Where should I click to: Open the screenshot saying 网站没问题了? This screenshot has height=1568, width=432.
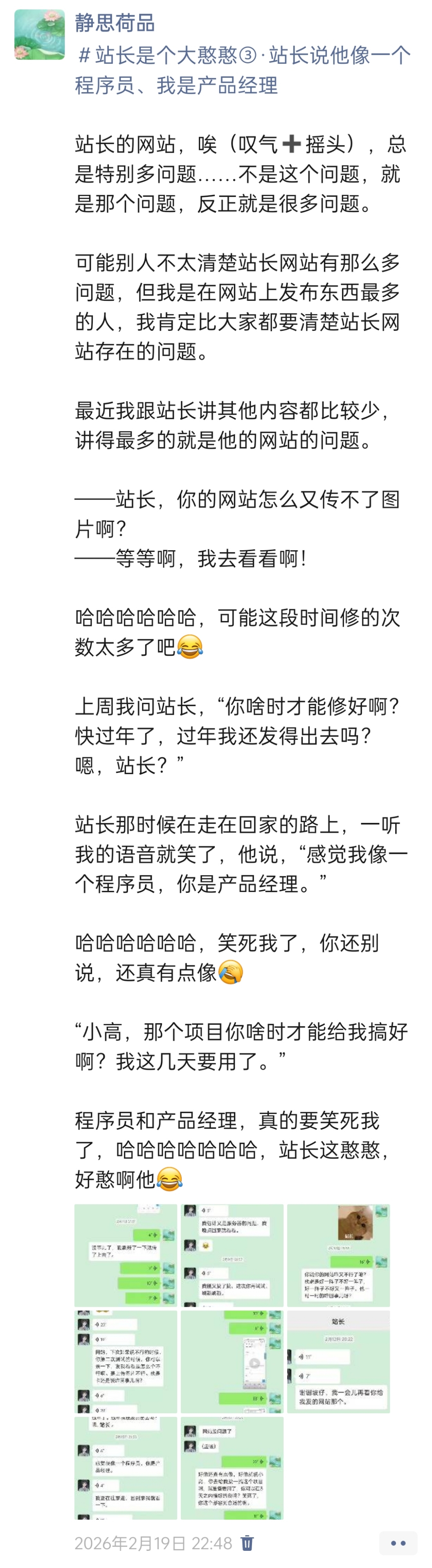click(x=232, y=1467)
